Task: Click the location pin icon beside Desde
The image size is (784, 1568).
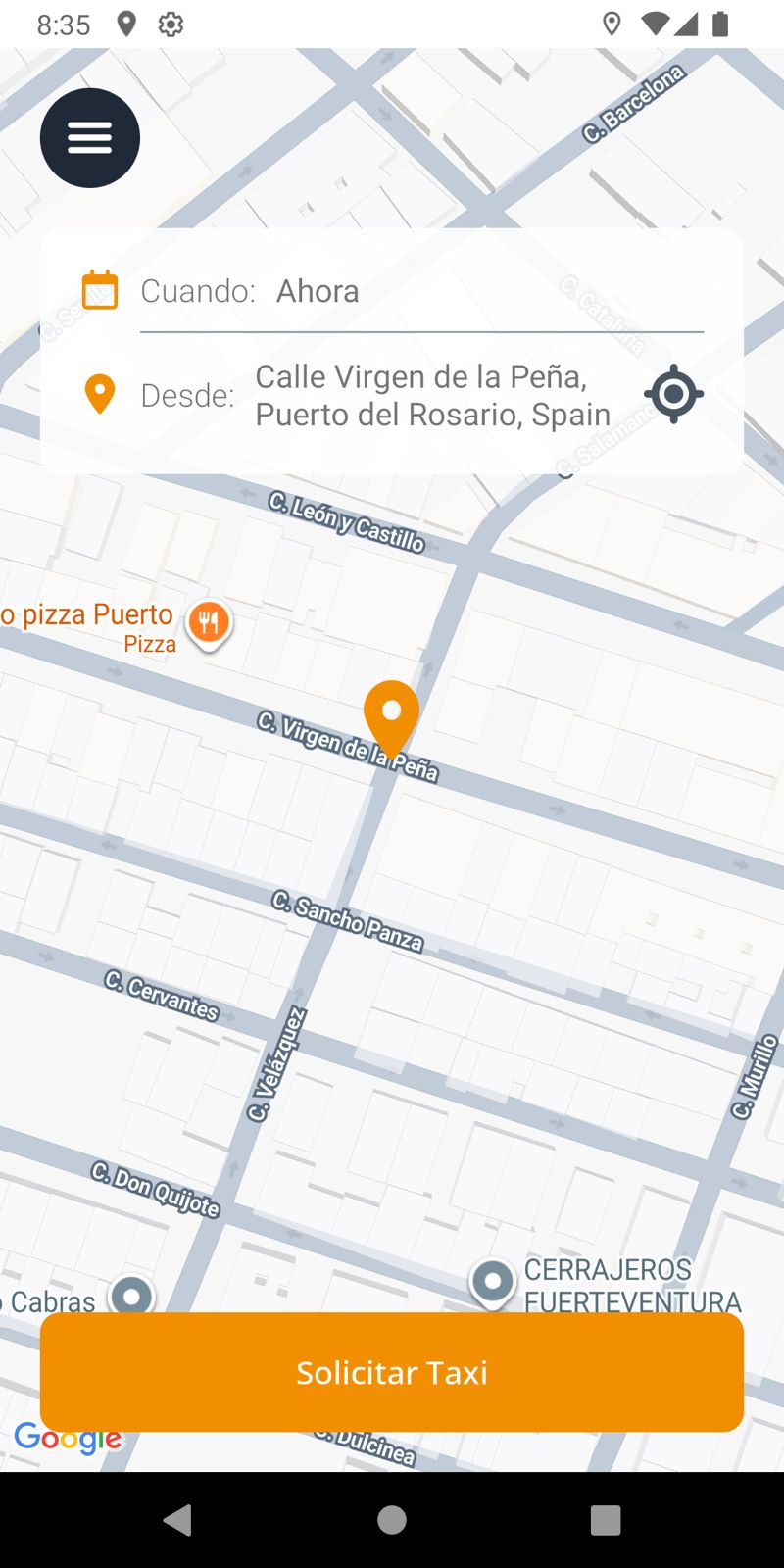Action: 99,394
